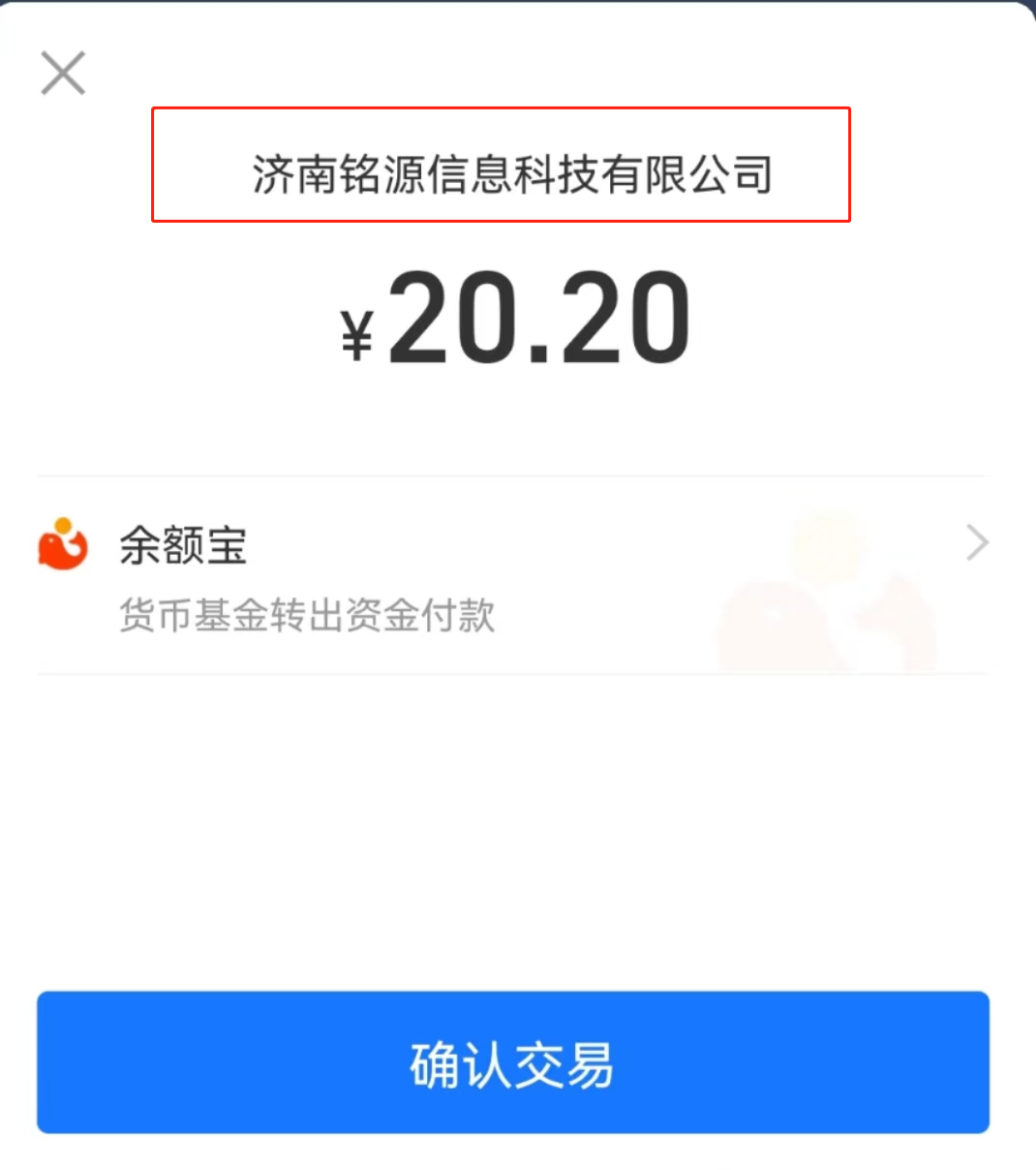This screenshot has width=1036, height=1170.
Task: Expand payment method details with the right arrow
Action: click(976, 542)
